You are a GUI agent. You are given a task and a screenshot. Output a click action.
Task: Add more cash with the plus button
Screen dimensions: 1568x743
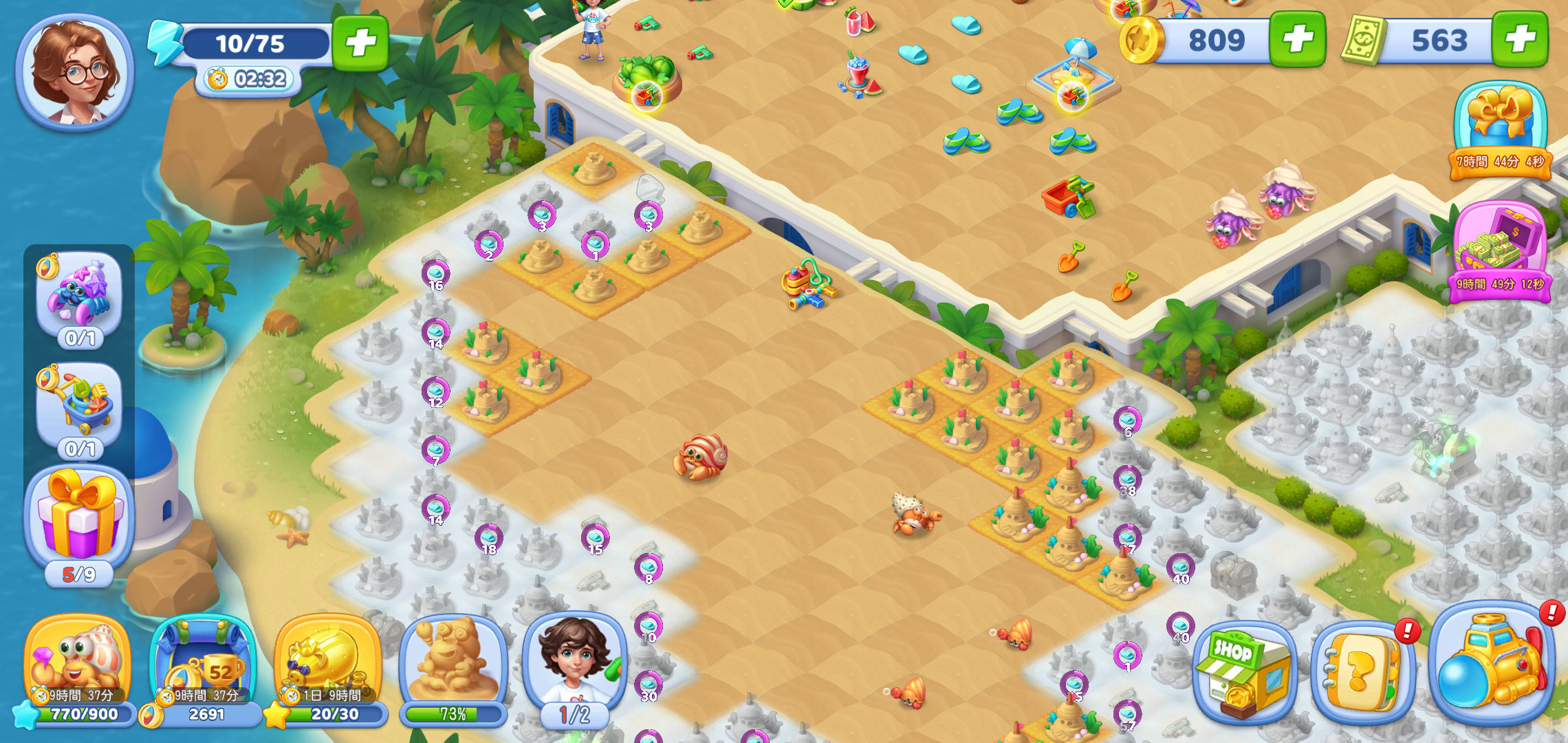pyautogui.click(x=1520, y=39)
